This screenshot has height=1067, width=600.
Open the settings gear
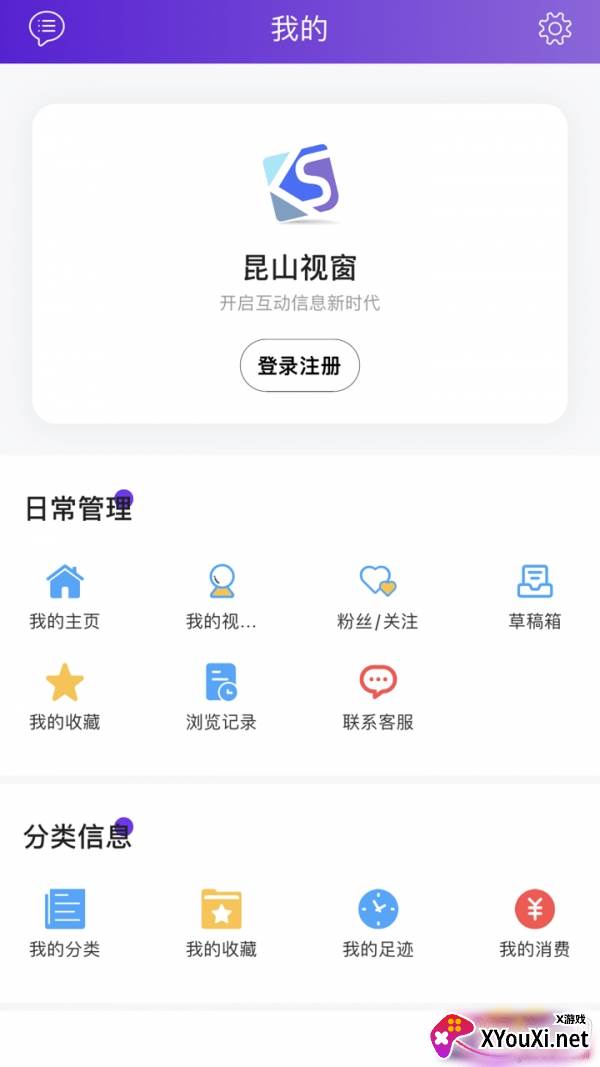pos(554,29)
